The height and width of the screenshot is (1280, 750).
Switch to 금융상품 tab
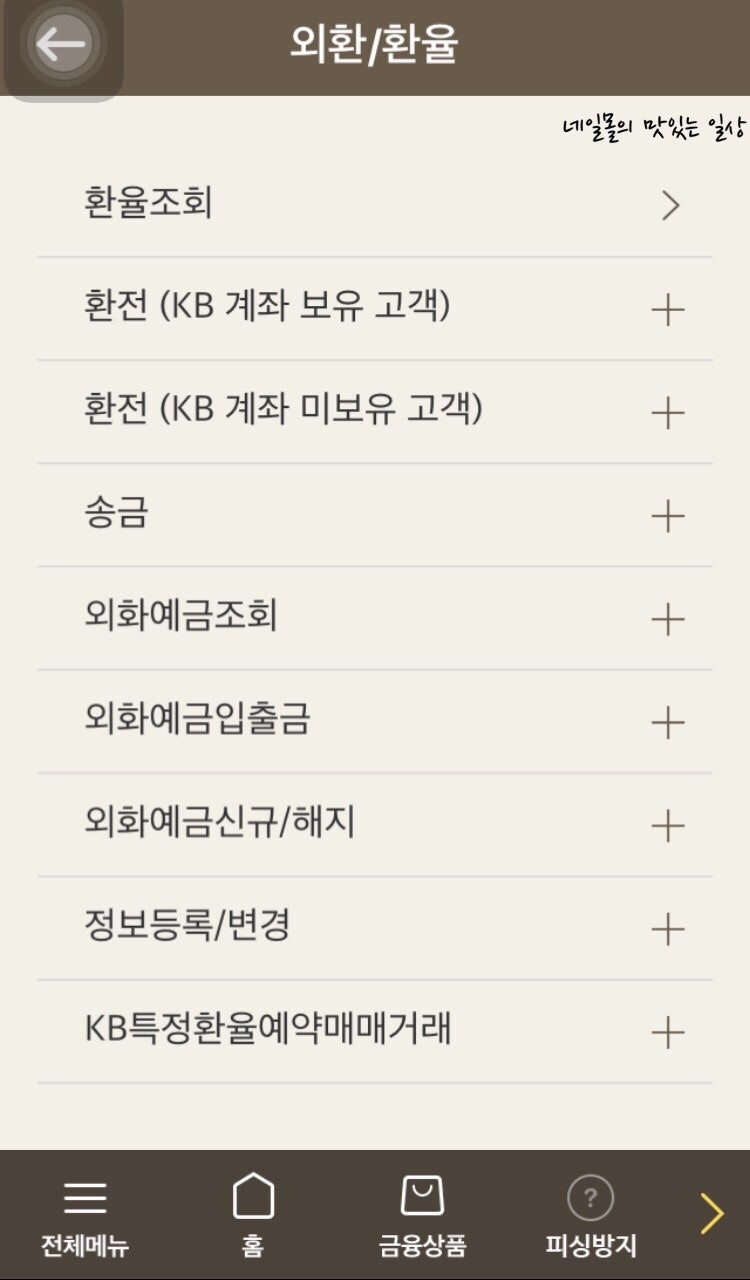[x=422, y=1215]
